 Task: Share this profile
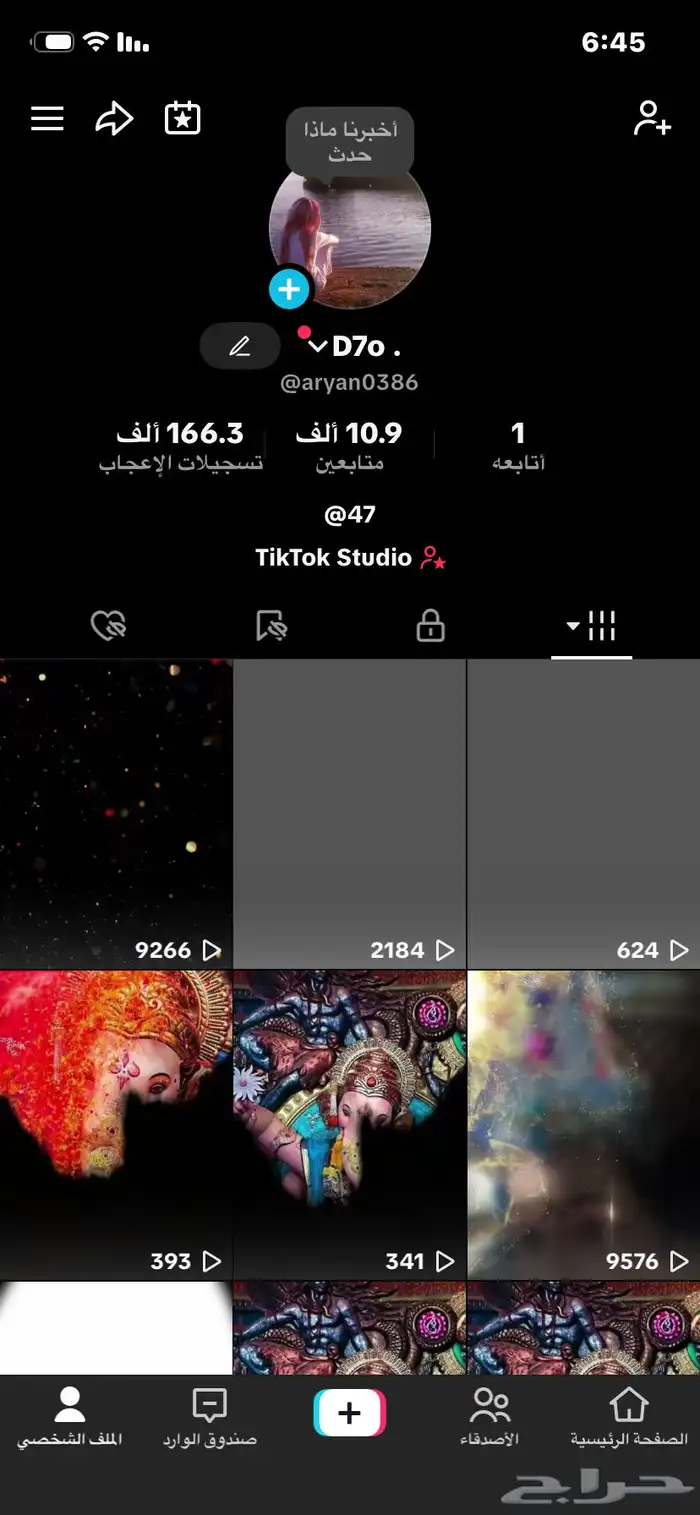[x=114, y=119]
